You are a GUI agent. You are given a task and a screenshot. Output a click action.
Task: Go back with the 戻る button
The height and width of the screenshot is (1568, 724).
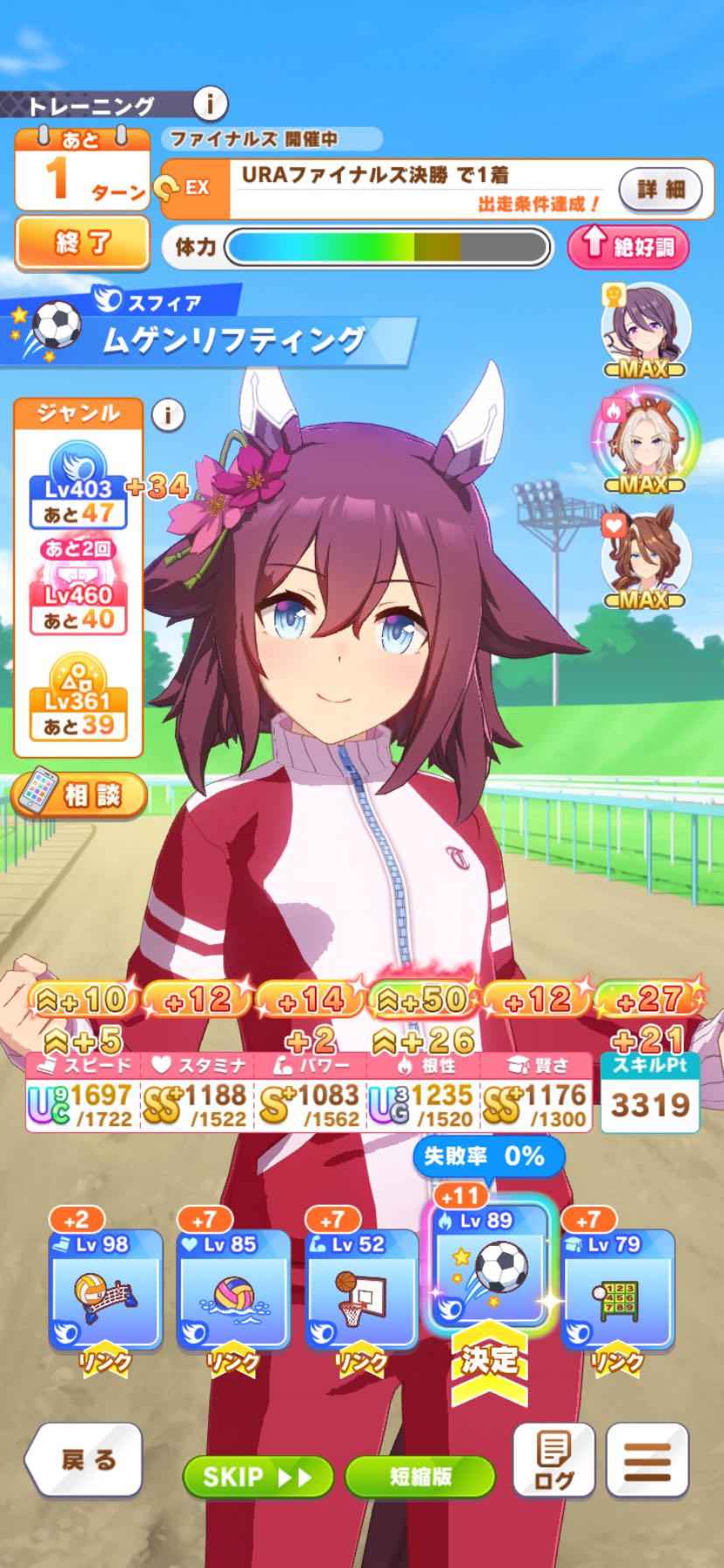point(85,1459)
